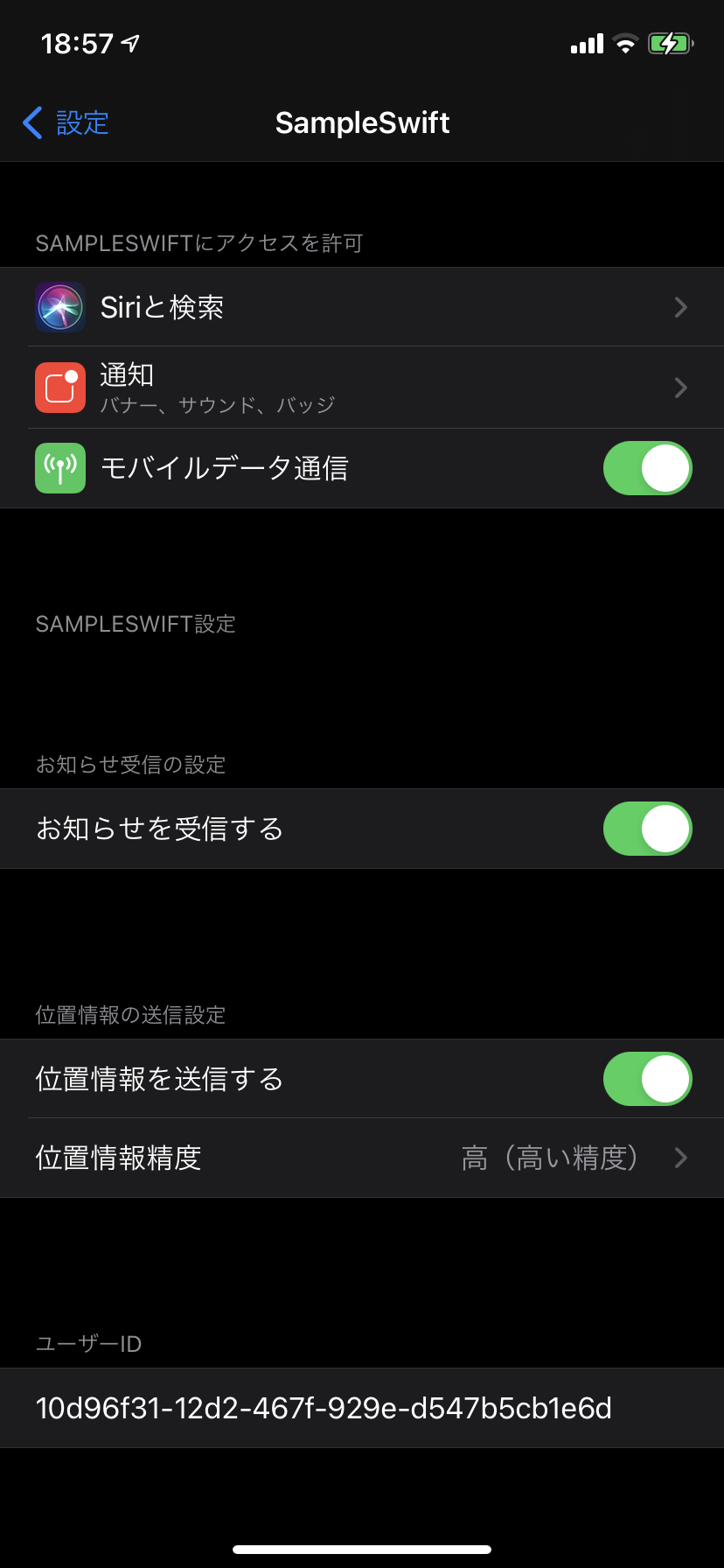Open the Siriと検索 settings via its chevron

click(x=680, y=307)
